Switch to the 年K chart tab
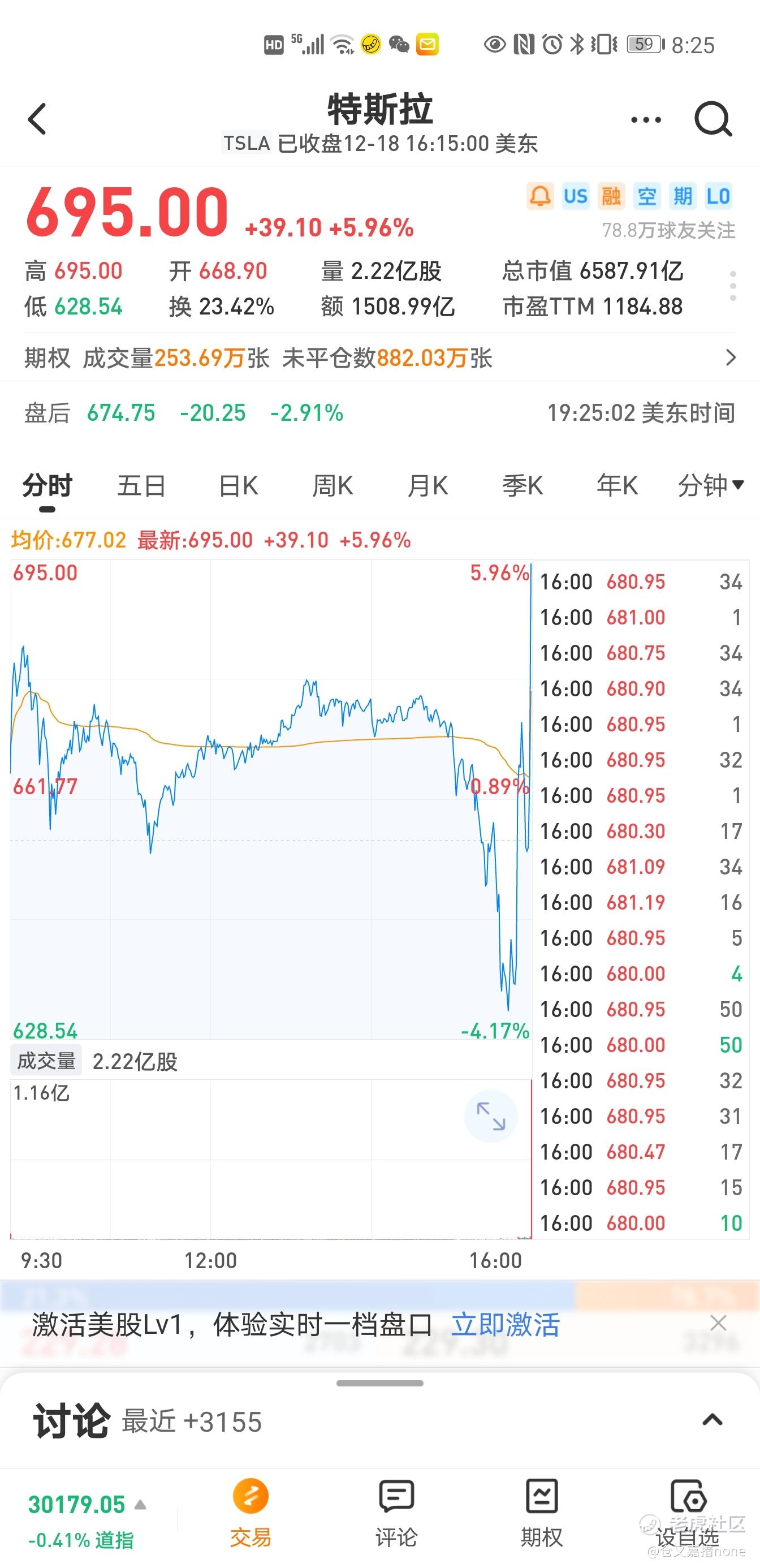 [617, 486]
